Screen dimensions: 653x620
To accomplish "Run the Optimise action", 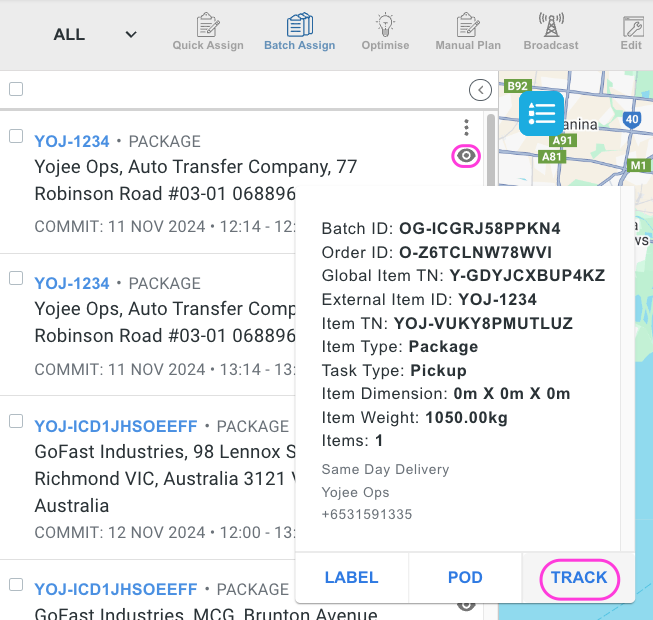I will pyautogui.click(x=385, y=31).
